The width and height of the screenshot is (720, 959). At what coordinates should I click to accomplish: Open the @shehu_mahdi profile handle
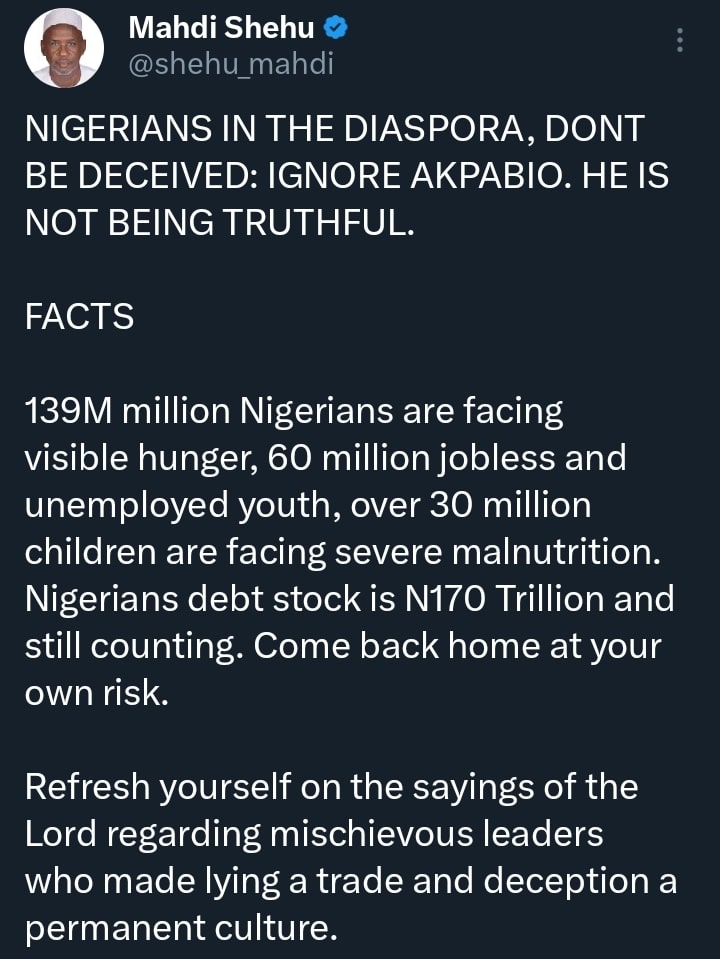tap(231, 65)
